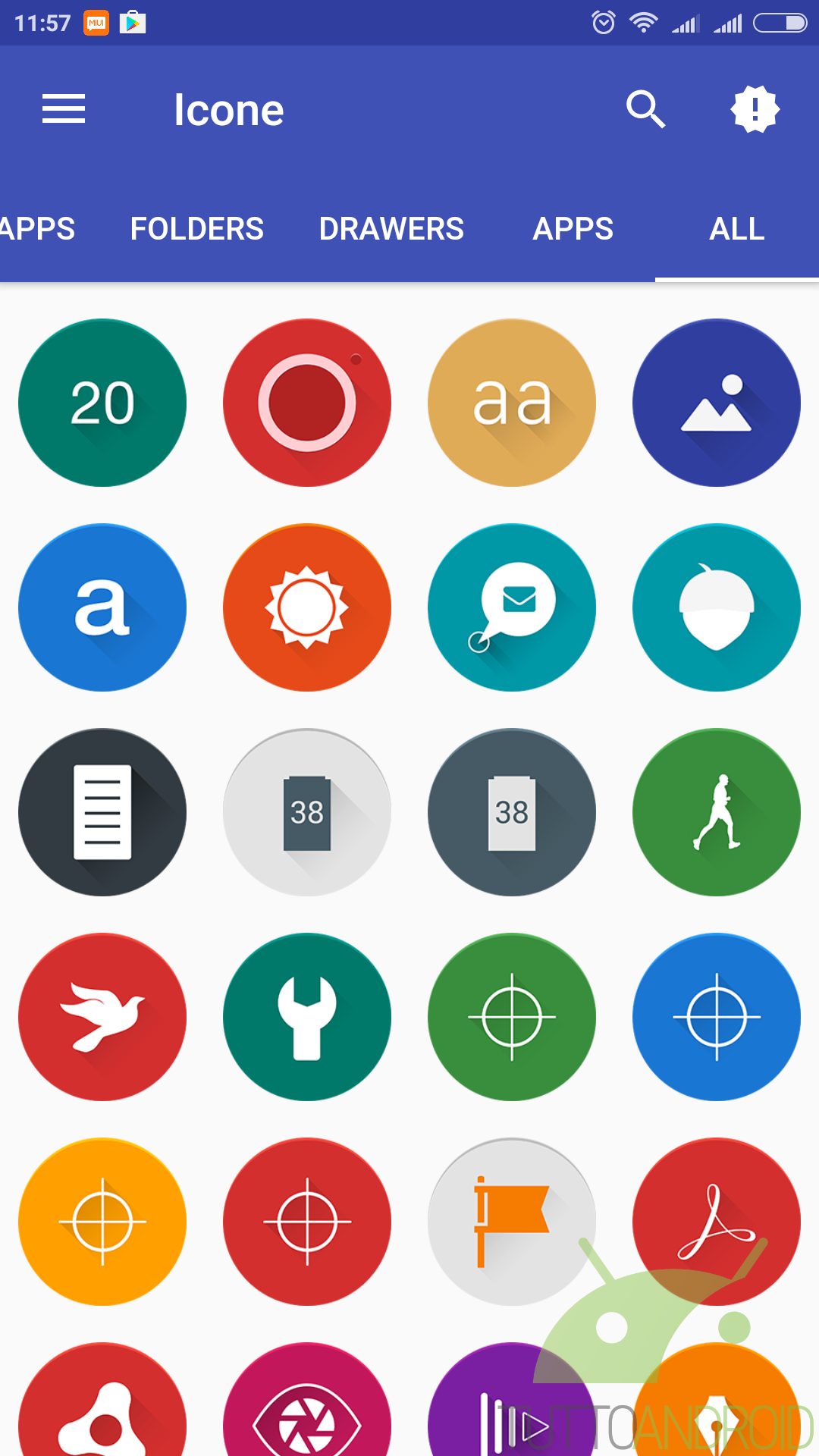819x1456 pixels.
Task: Tap the red Adobe Acrobat icon
Action: (x=717, y=1222)
